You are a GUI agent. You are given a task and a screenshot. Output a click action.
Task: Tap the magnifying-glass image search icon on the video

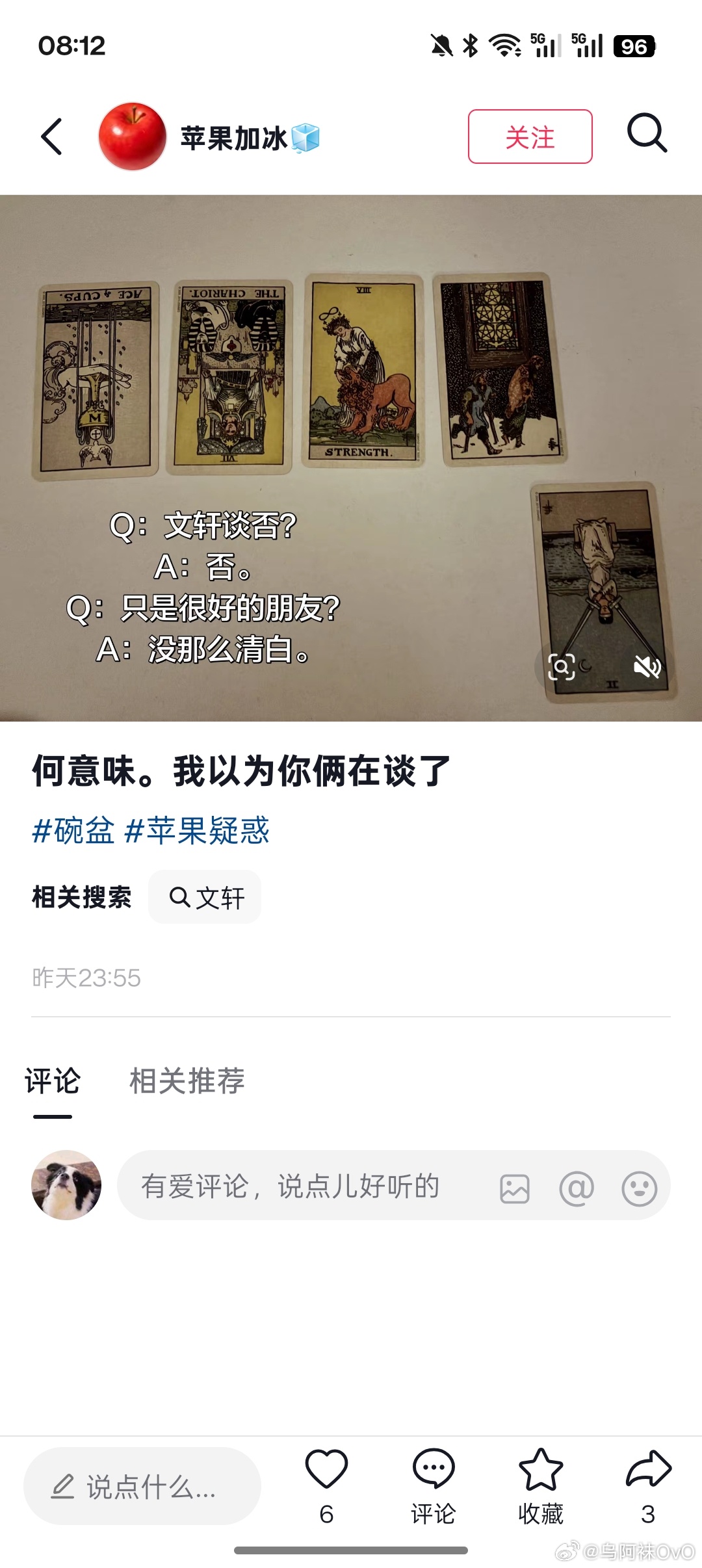coord(563,667)
